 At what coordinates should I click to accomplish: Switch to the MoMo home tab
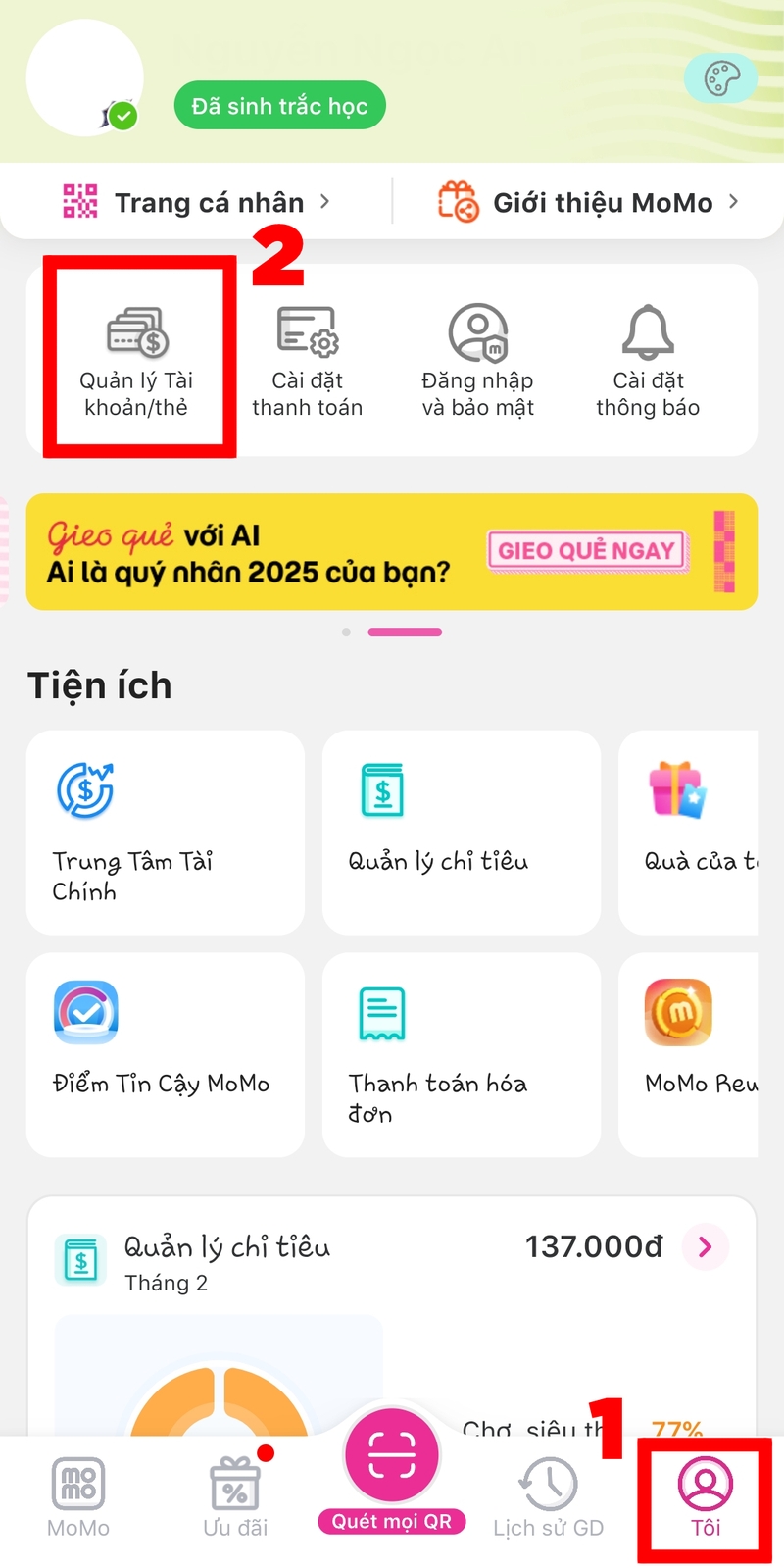tap(78, 1497)
